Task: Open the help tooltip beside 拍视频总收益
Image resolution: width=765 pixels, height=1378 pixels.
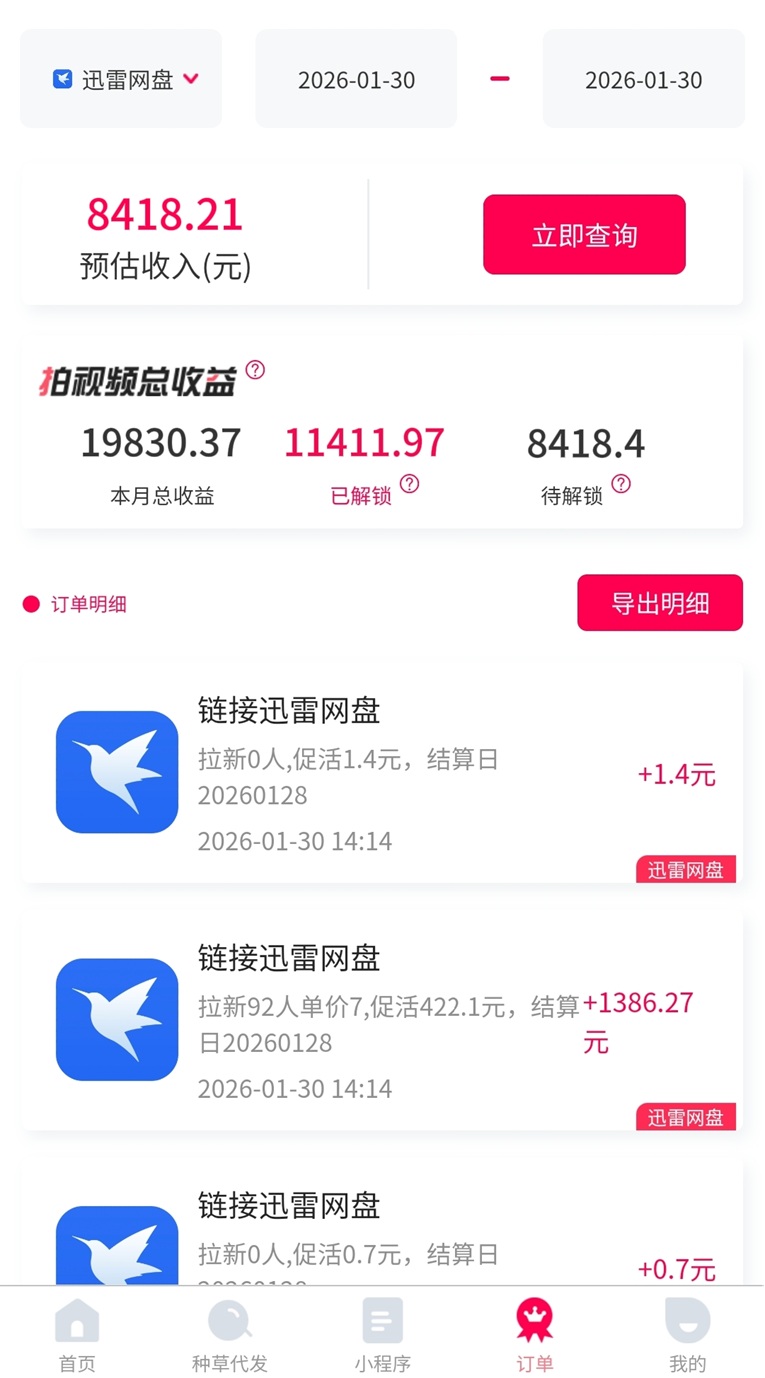Action: click(x=256, y=369)
